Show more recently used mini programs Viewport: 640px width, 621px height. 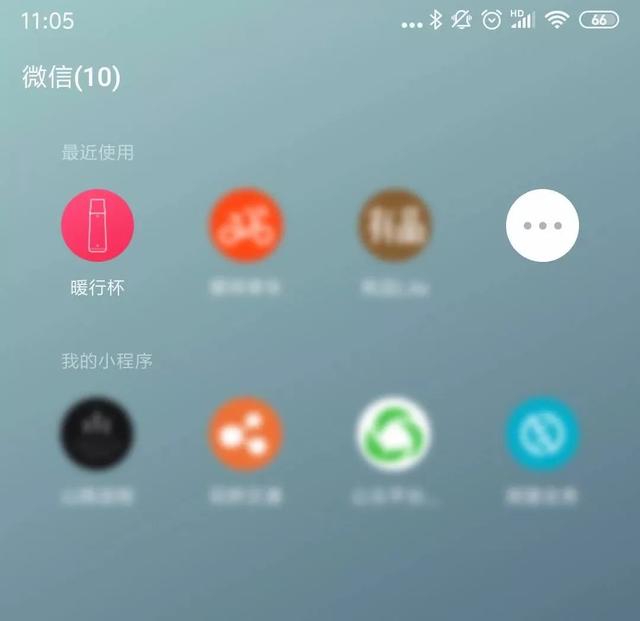tap(542, 226)
